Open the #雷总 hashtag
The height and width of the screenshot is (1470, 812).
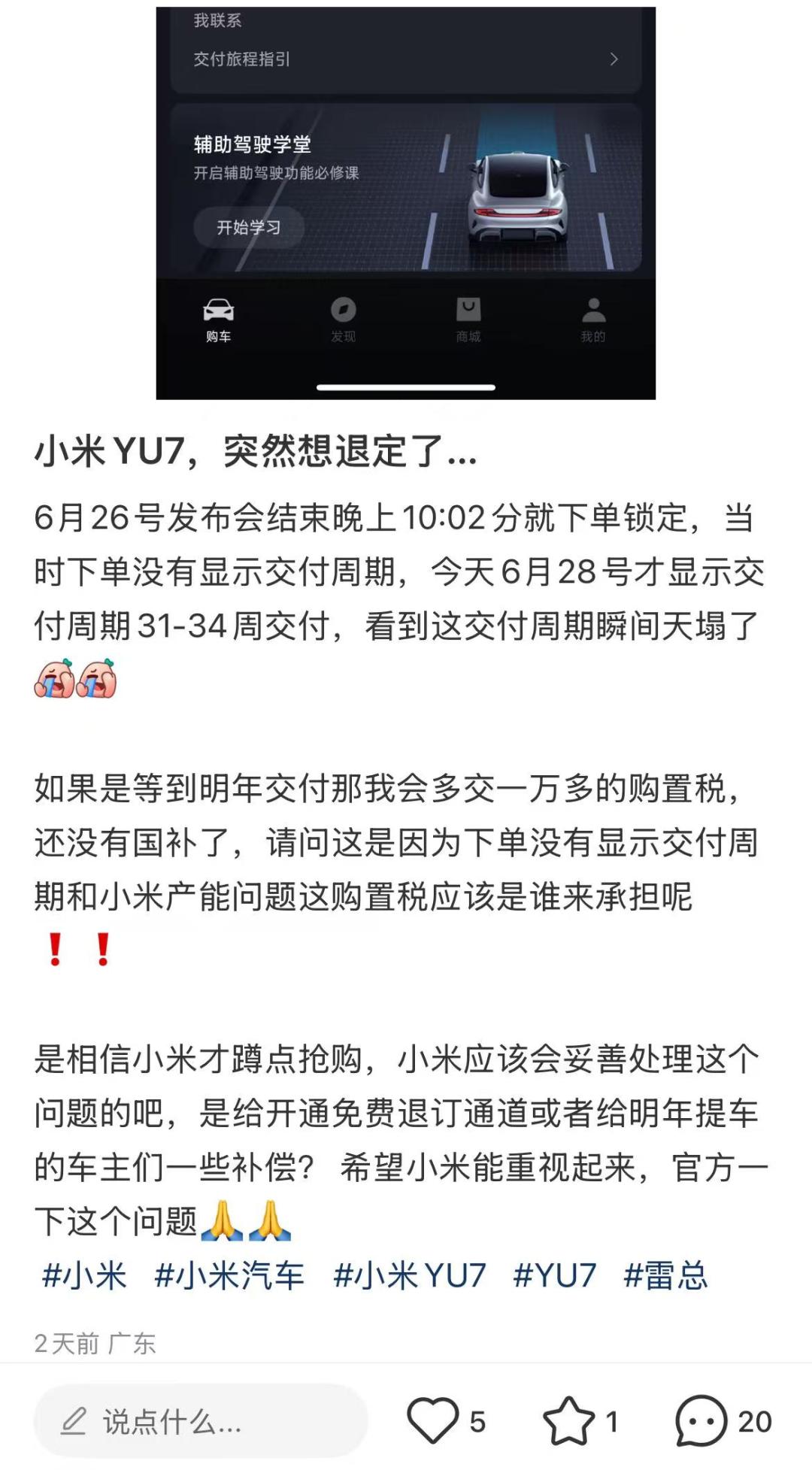pos(665,1276)
